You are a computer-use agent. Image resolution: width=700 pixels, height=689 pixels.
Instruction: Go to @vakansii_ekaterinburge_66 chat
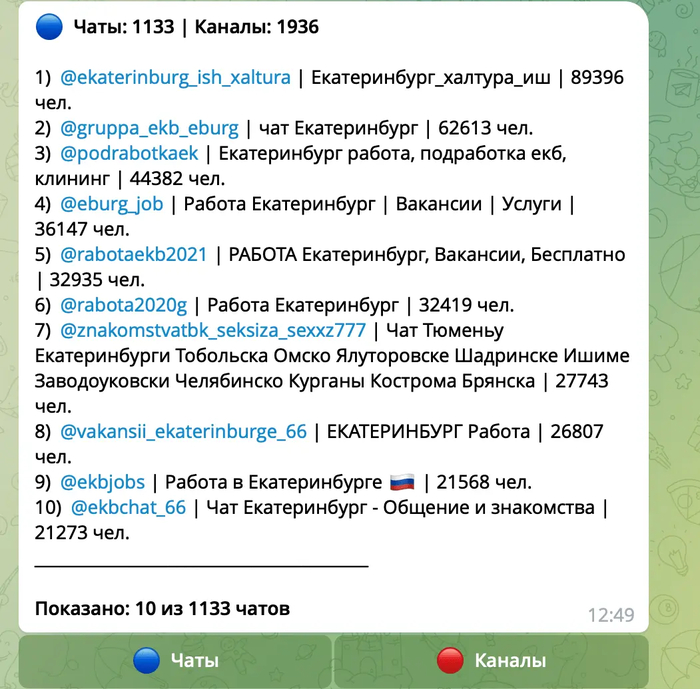pyautogui.click(x=184, y=431)
